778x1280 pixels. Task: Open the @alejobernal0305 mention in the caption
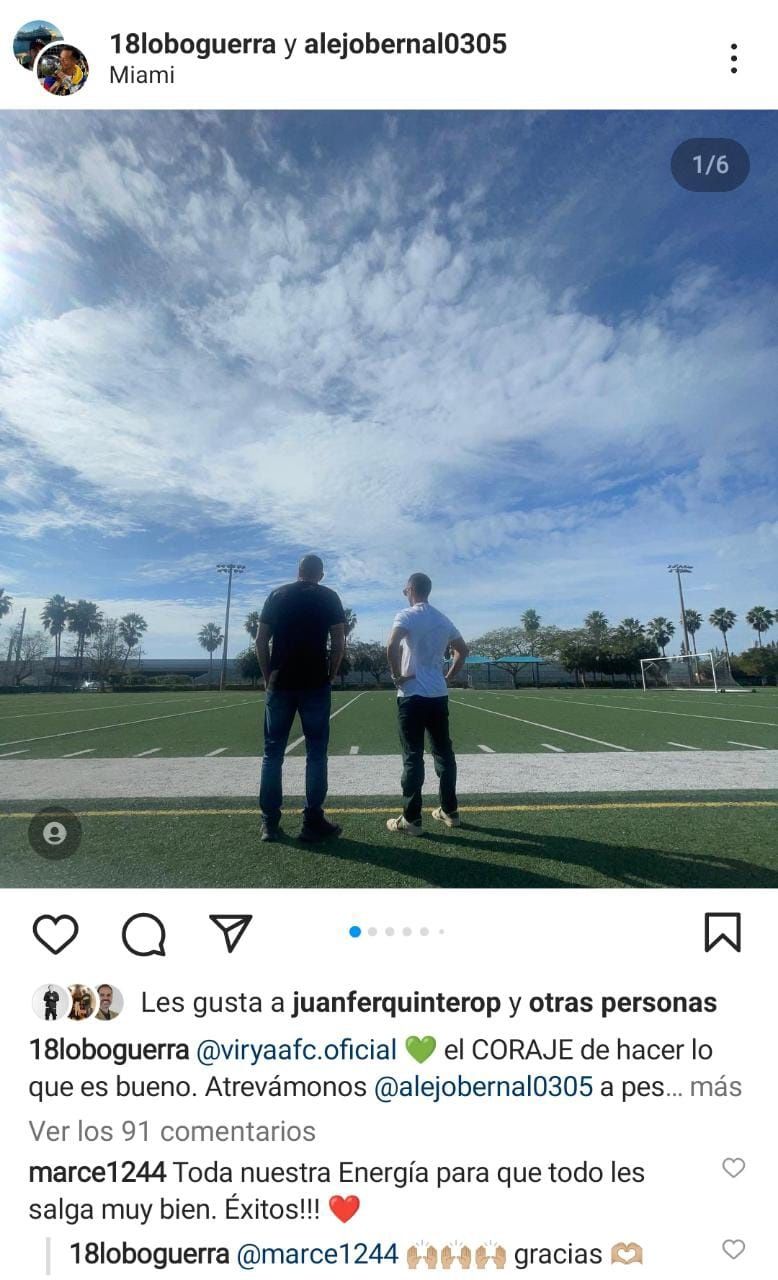[483, 1088]
